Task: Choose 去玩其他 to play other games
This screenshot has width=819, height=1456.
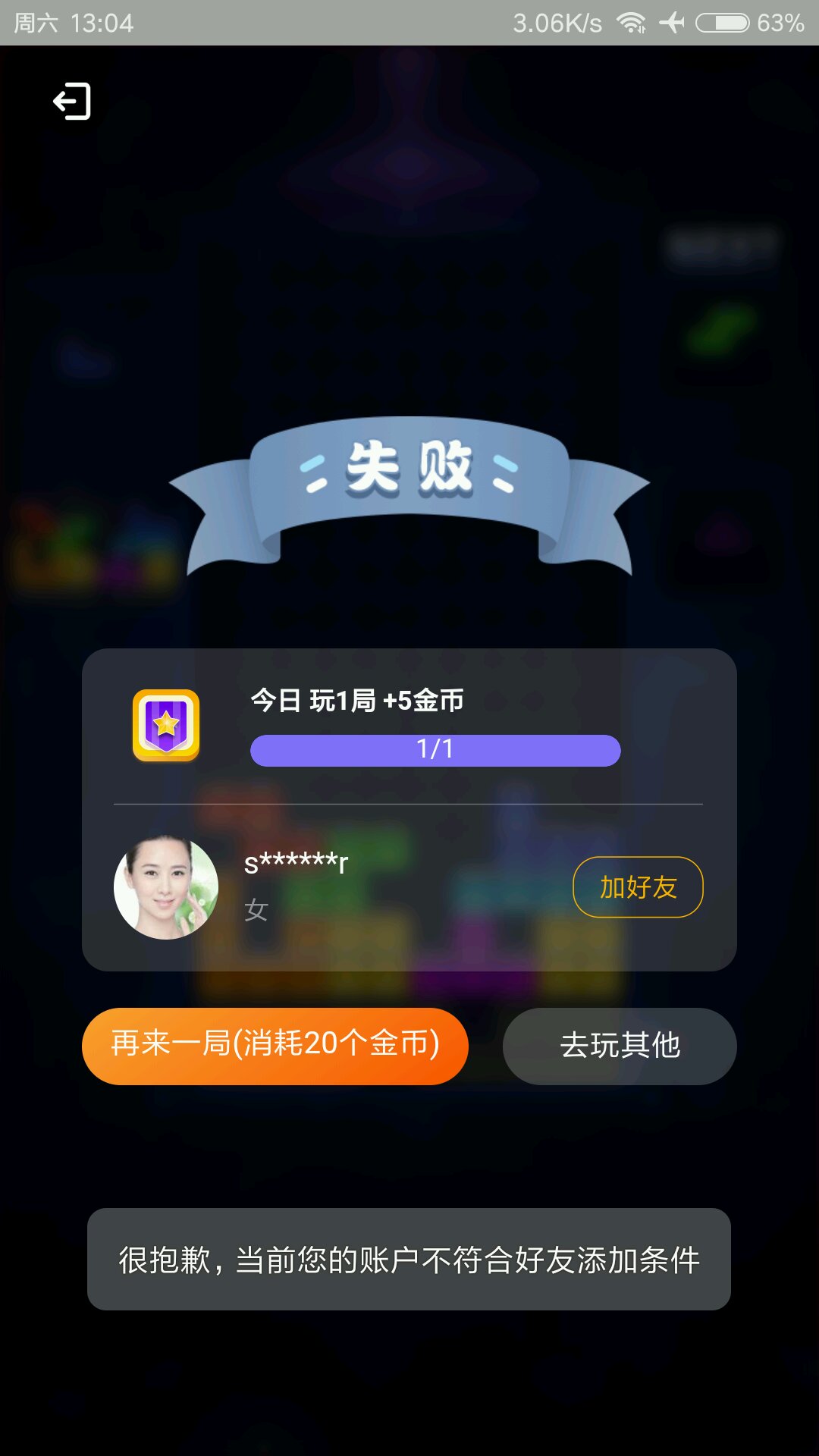Action: (x=620, y=1046)
